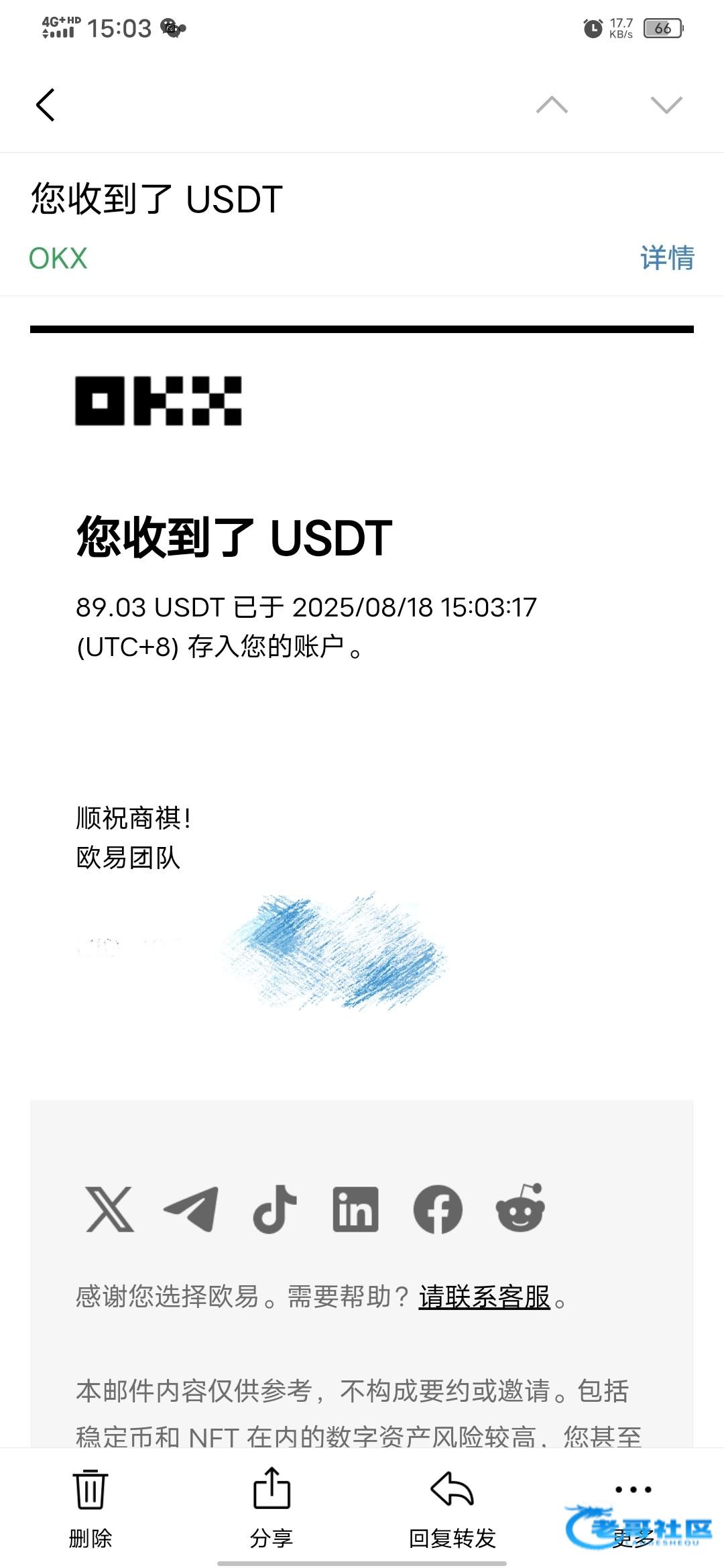Screen dimensions: 724x1568
Task: Jump to the previous email with up arrow
Action: tap(552, 105)
